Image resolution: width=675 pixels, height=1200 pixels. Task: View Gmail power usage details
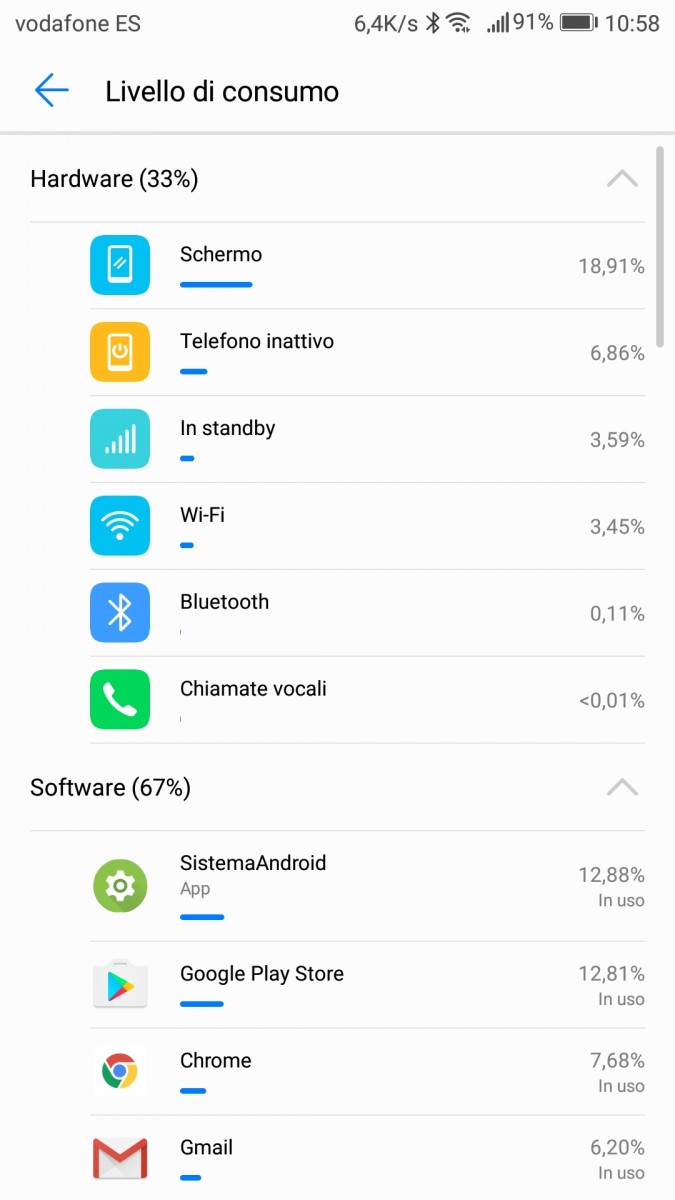(366, 1158)
